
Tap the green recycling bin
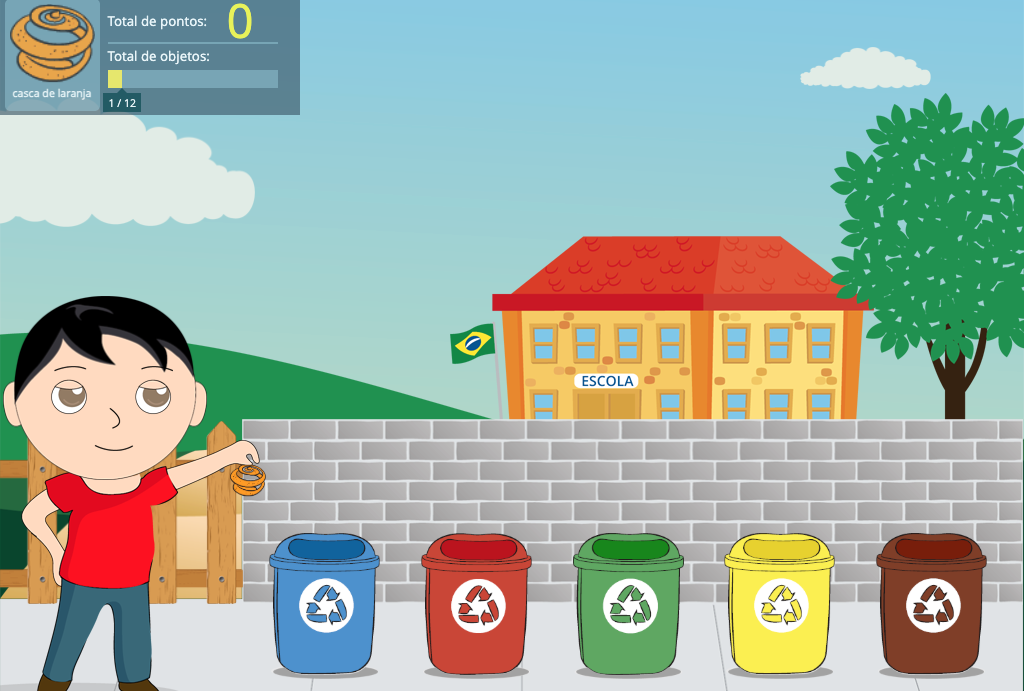(628, 603)
